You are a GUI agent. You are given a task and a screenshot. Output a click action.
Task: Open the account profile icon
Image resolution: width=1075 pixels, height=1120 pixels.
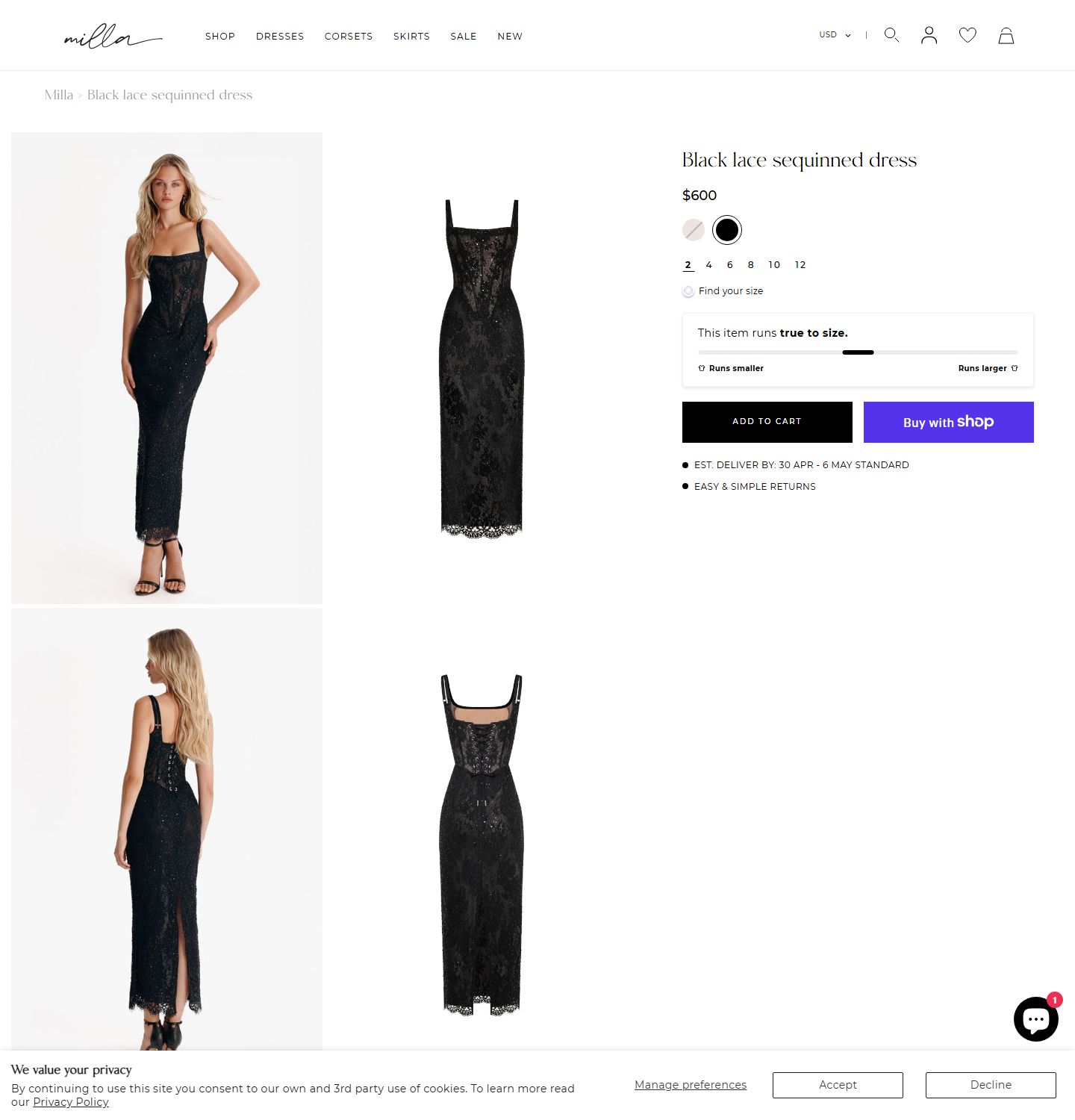[929, 35]
